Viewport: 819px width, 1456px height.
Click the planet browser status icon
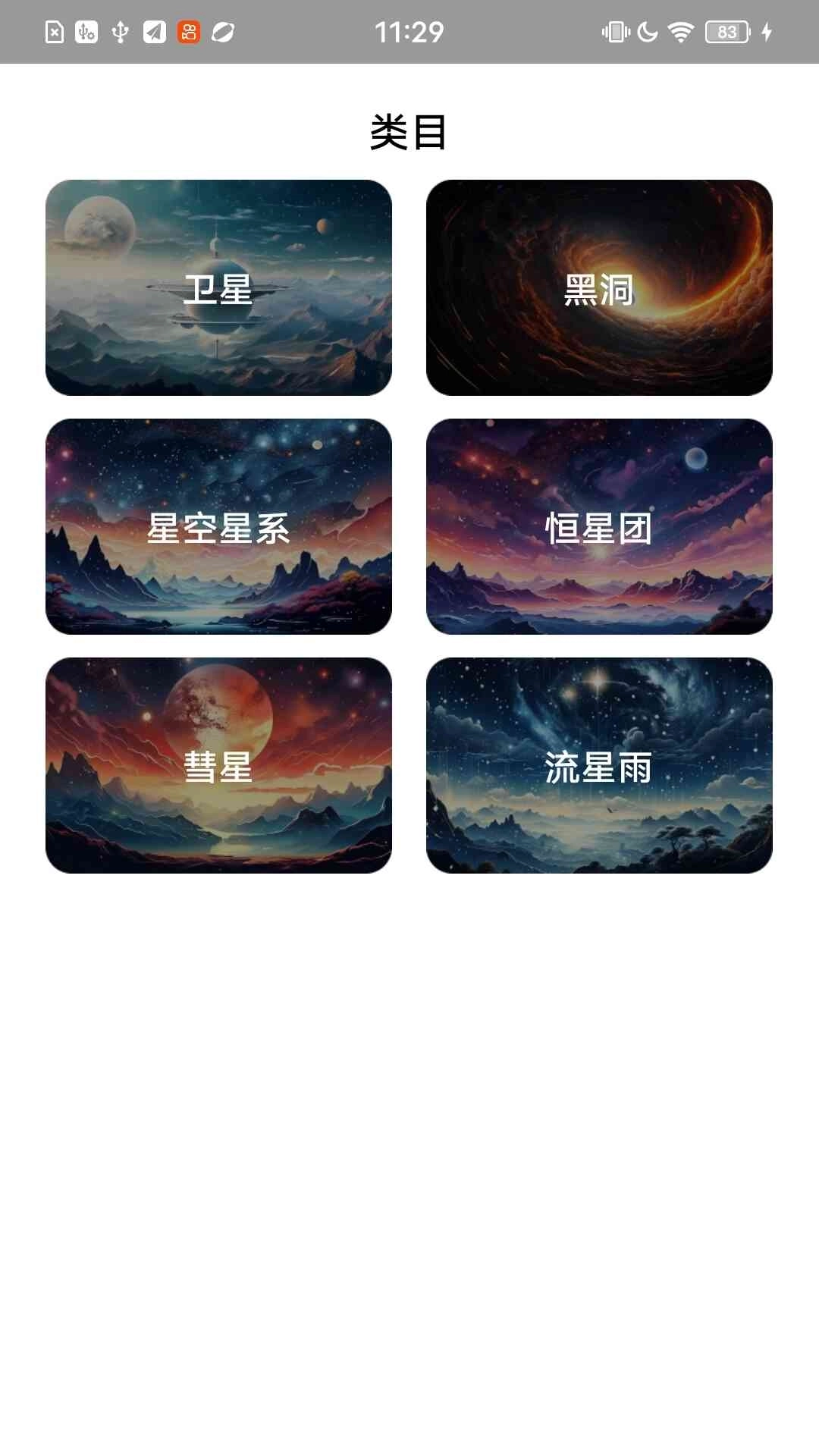coord(221,31)
